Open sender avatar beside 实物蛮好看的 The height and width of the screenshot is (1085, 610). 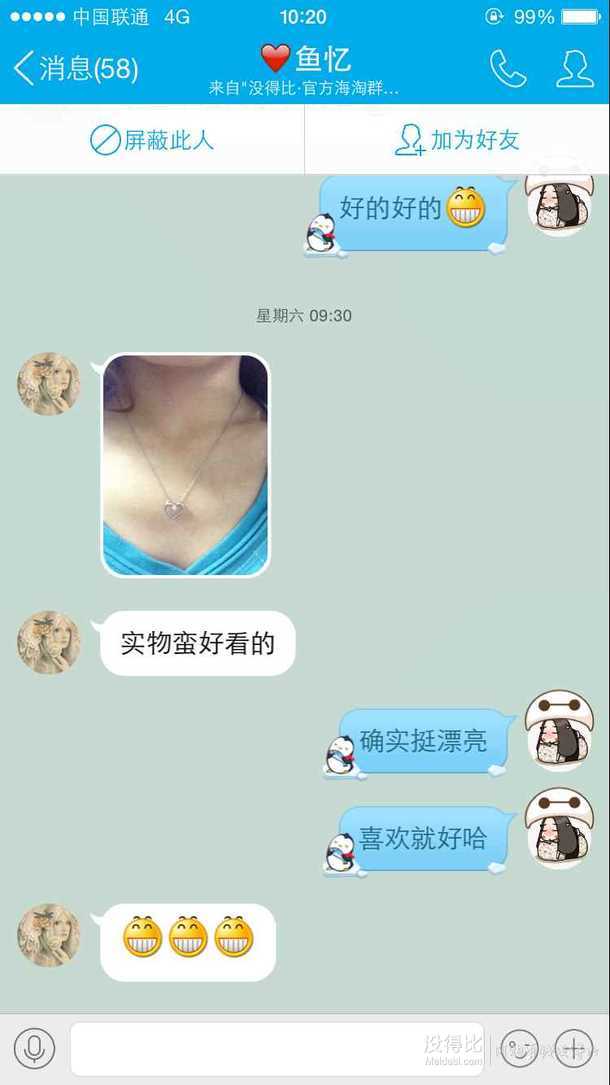(x=48, y=642)
